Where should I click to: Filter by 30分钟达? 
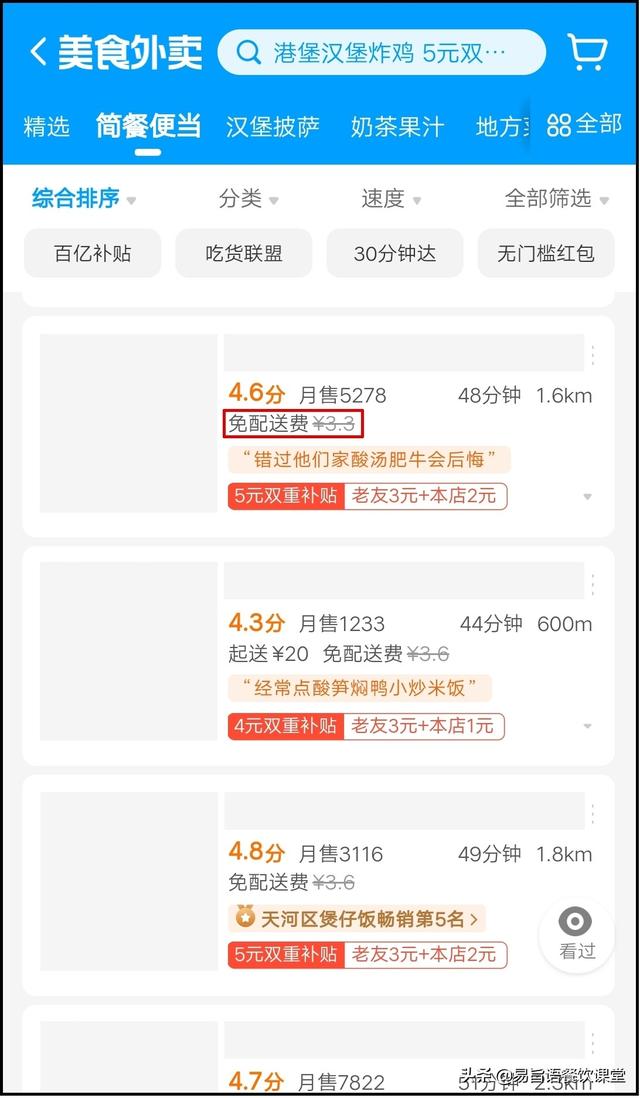tap(395, 253)
